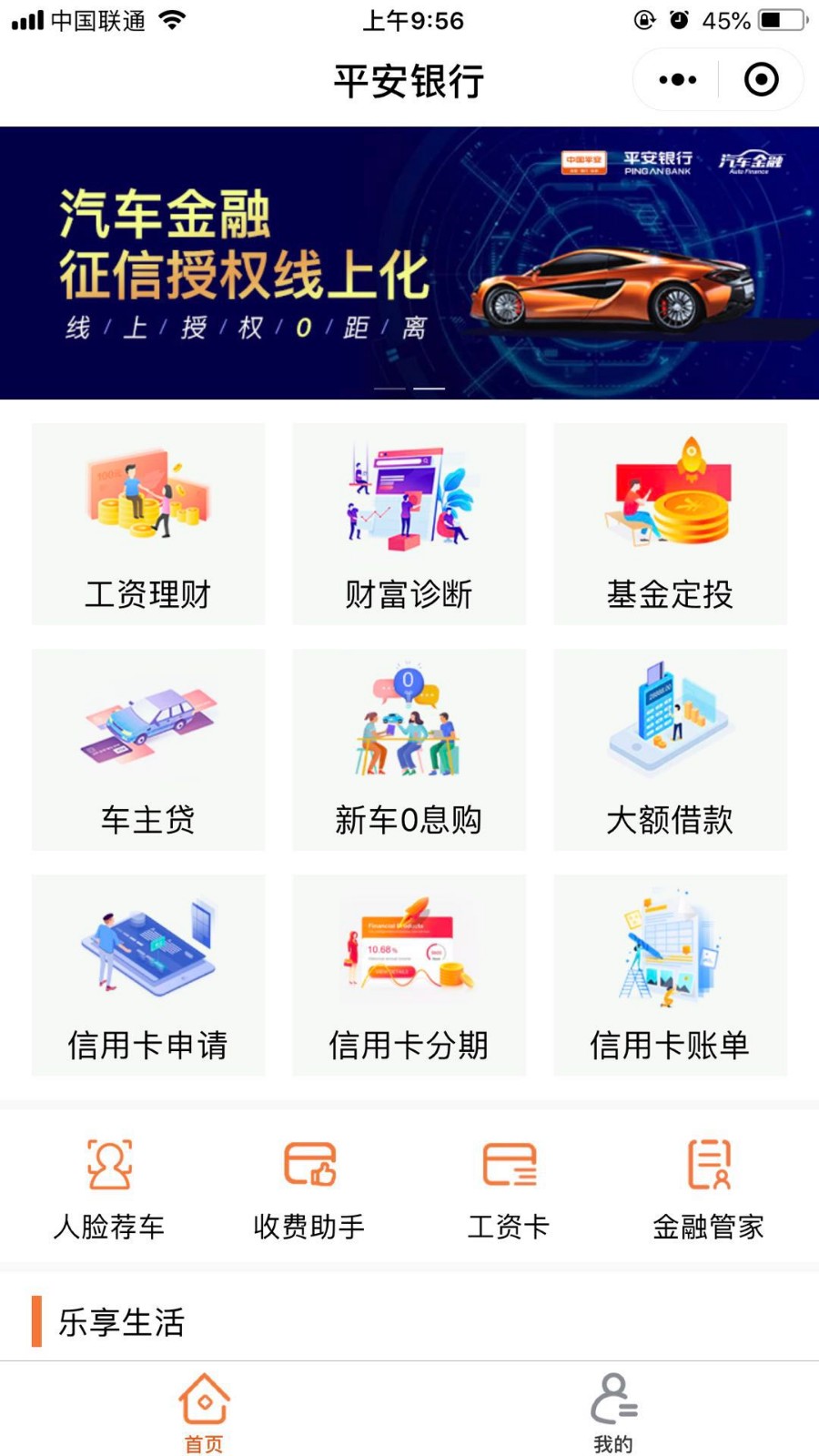Open 金融管家 shortcut

click(x=708, y=1189)
